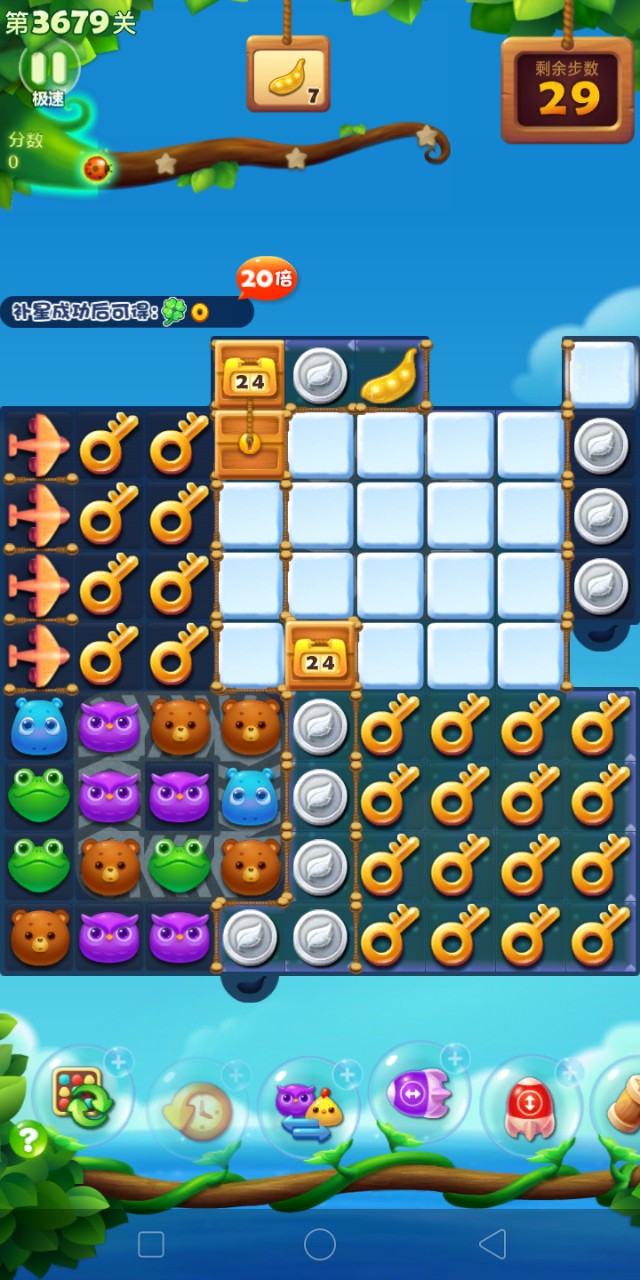Pause the game
Viewport: 640px width, 1280px height.
pyautogui.click(x=48, y=67)
